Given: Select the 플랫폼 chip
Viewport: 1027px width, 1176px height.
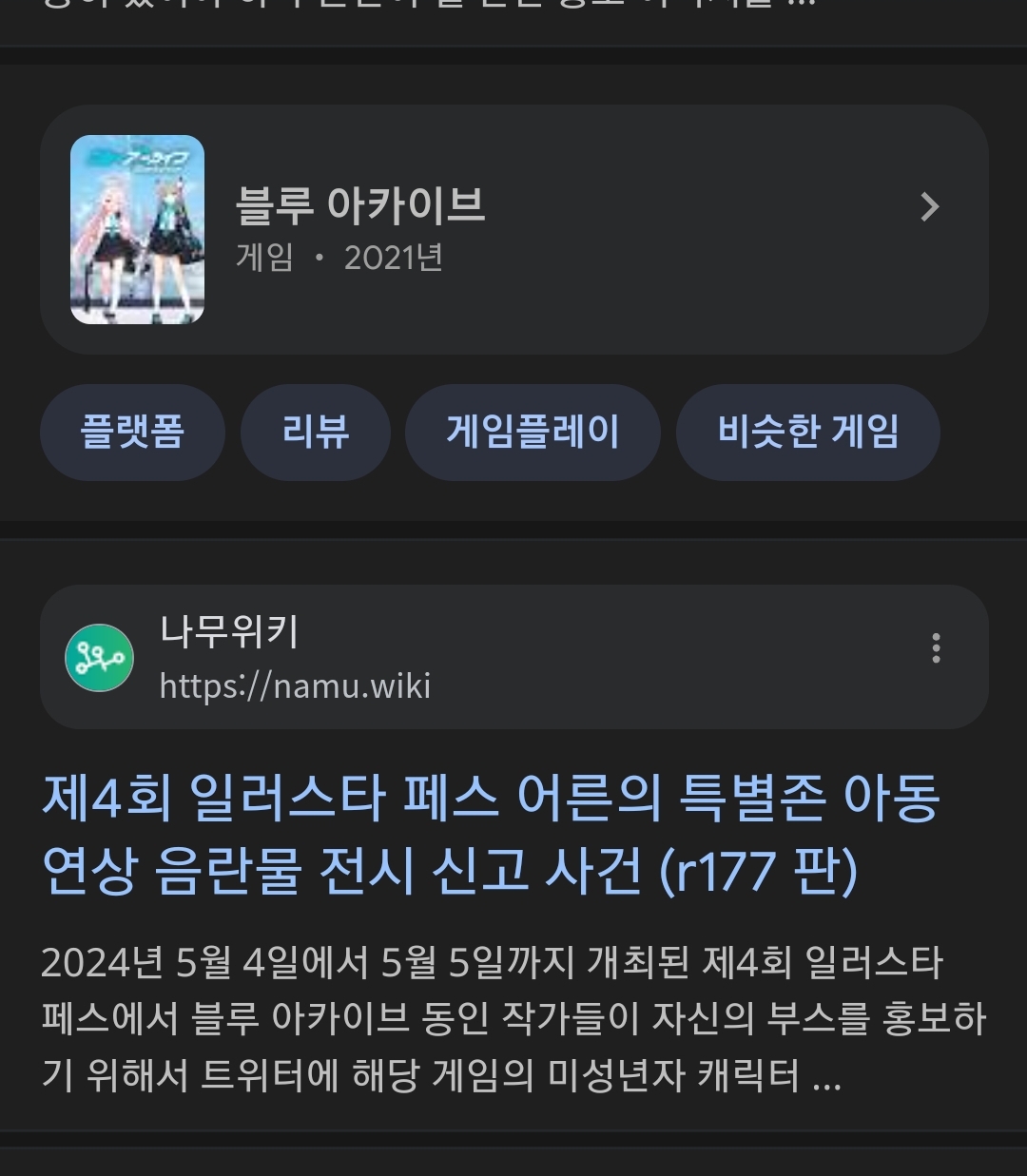Looking at the screenshot, I should point(132,433).
